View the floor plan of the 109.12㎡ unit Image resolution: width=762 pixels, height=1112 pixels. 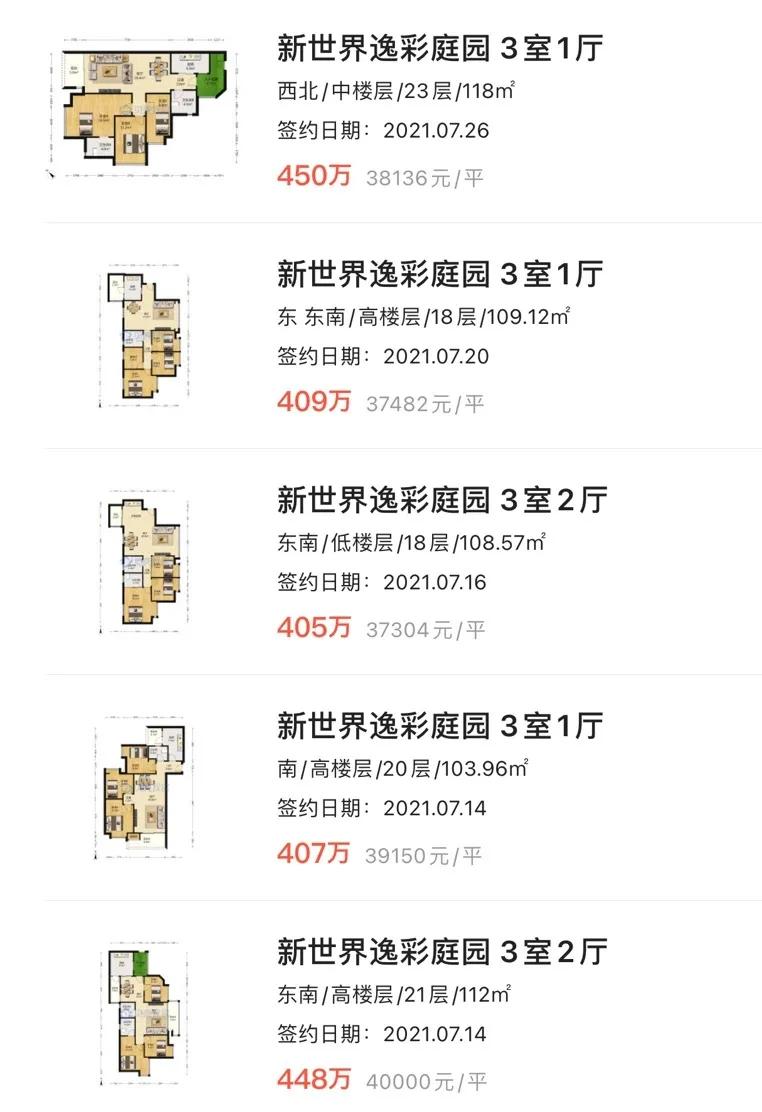(x=143, y=333)
